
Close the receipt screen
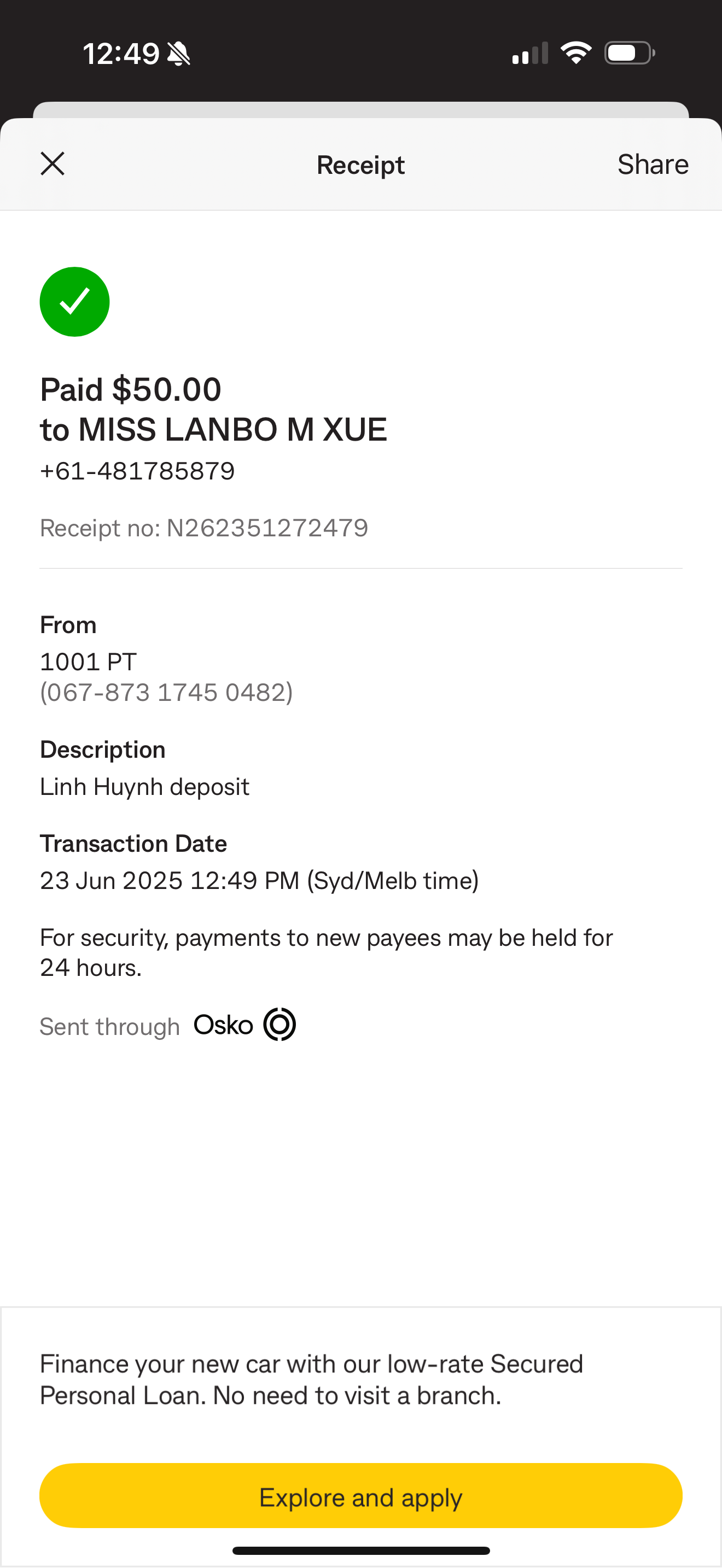tap(53, 163)
